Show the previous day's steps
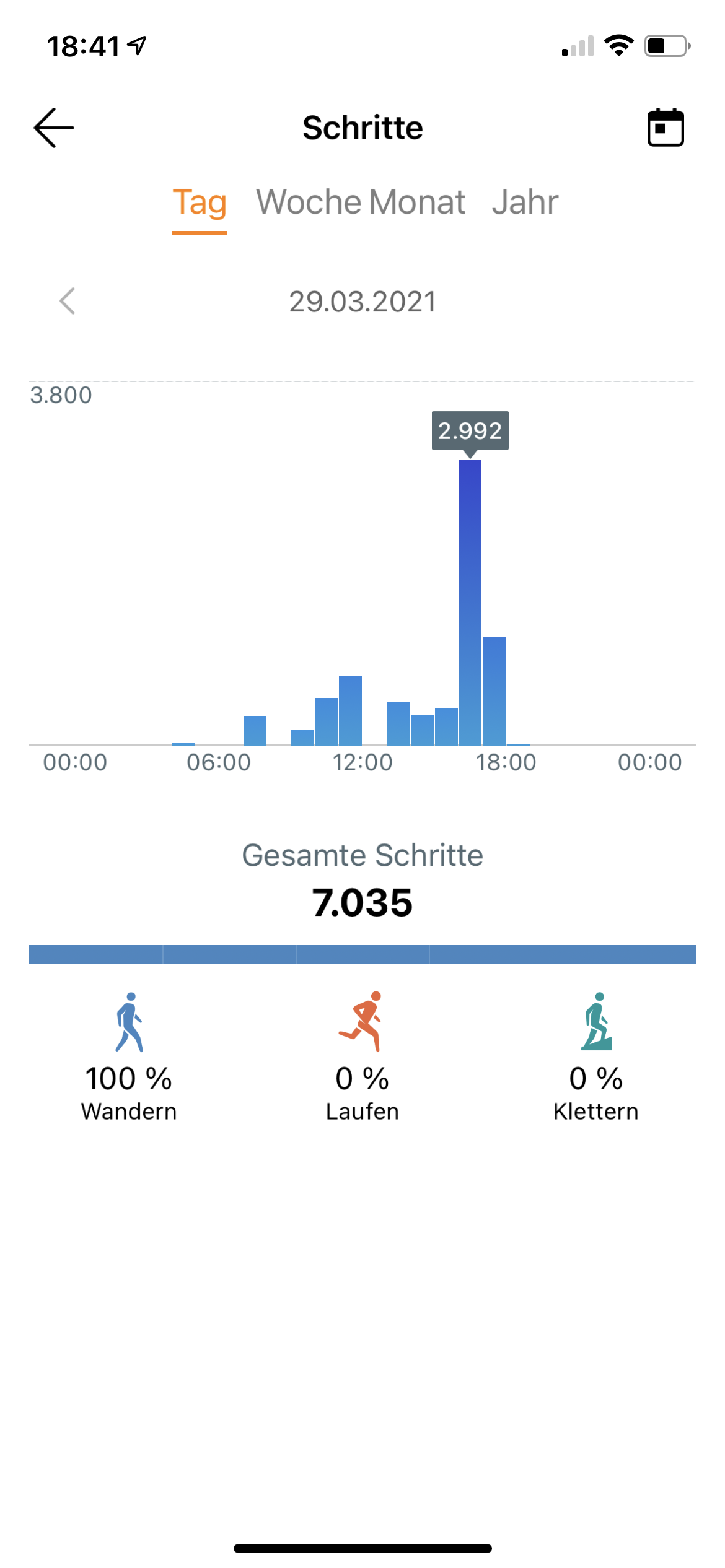This screenshot has height=1568, width=725. point(67,302)
